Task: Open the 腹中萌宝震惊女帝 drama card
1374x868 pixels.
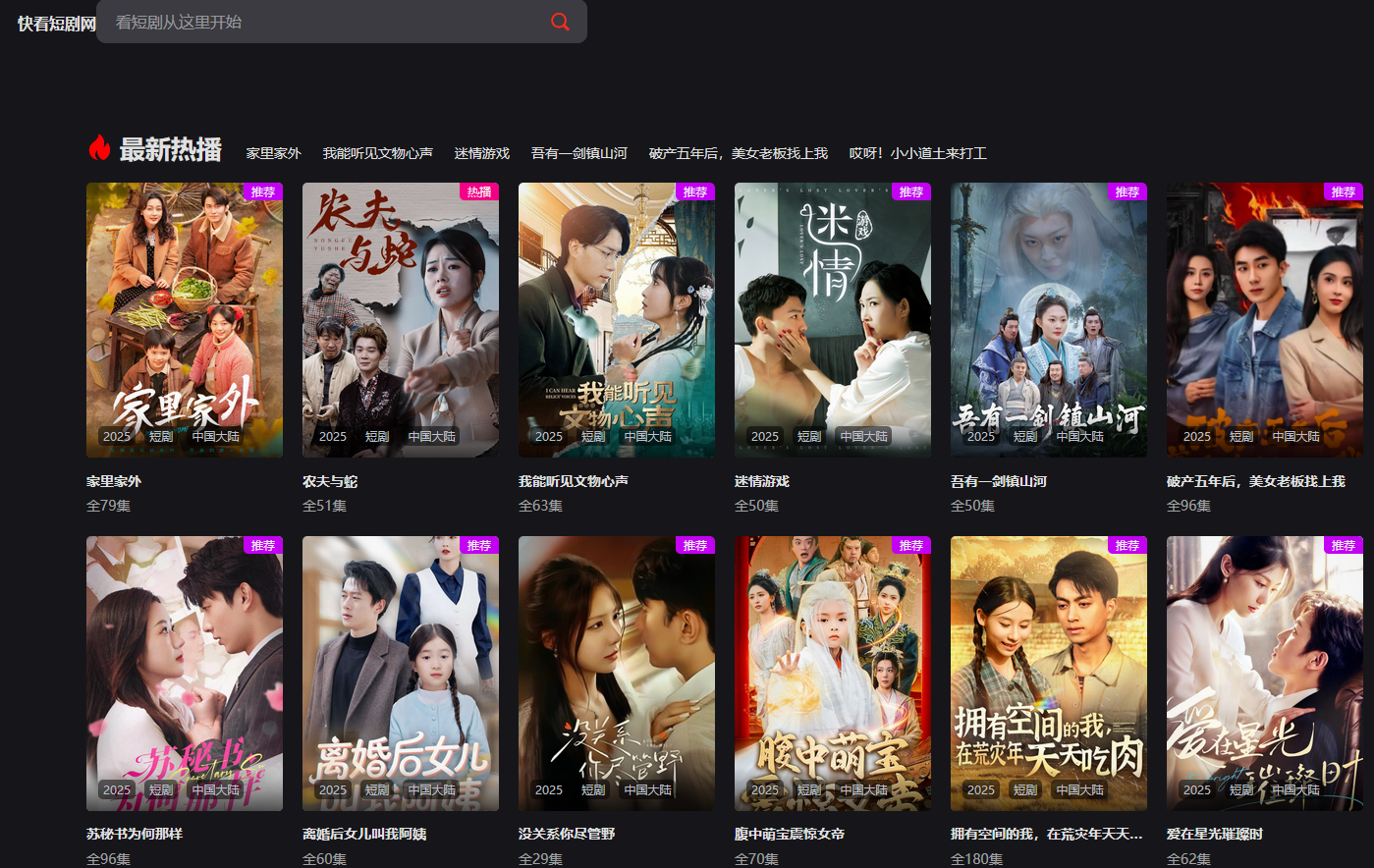Action: [x=833, y=673]
